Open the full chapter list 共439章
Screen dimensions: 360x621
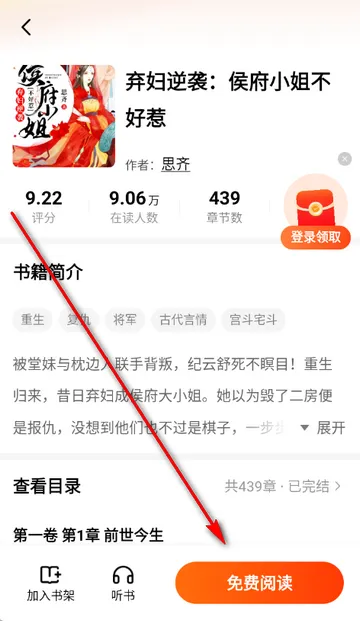pyautogui.click(x=282, y=486)
